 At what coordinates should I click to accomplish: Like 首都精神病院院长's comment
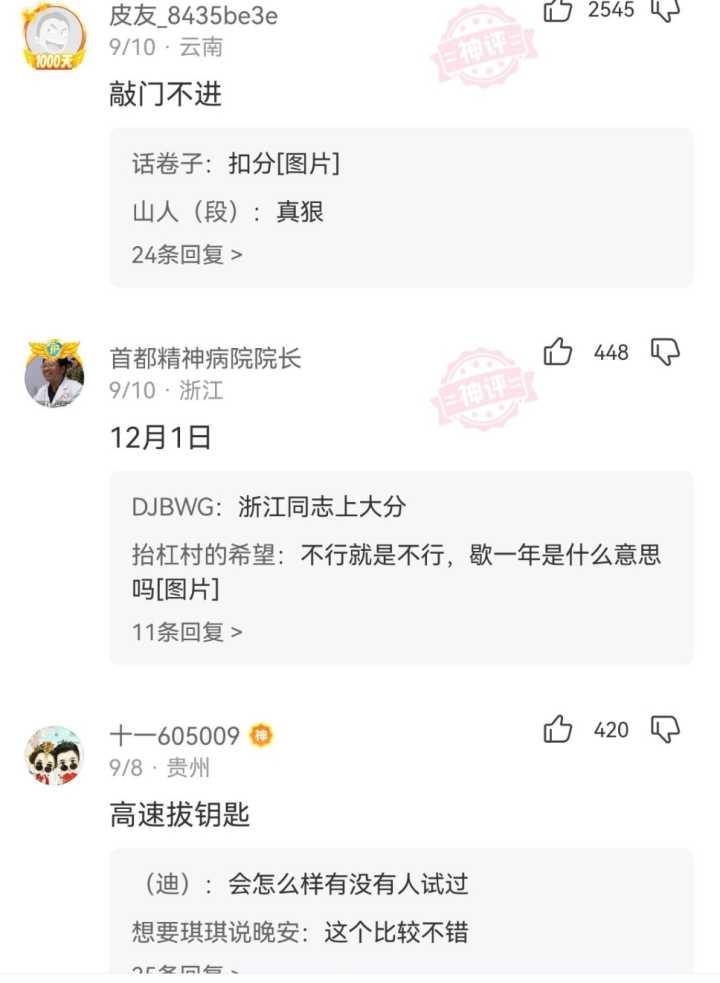coord(558,352)
